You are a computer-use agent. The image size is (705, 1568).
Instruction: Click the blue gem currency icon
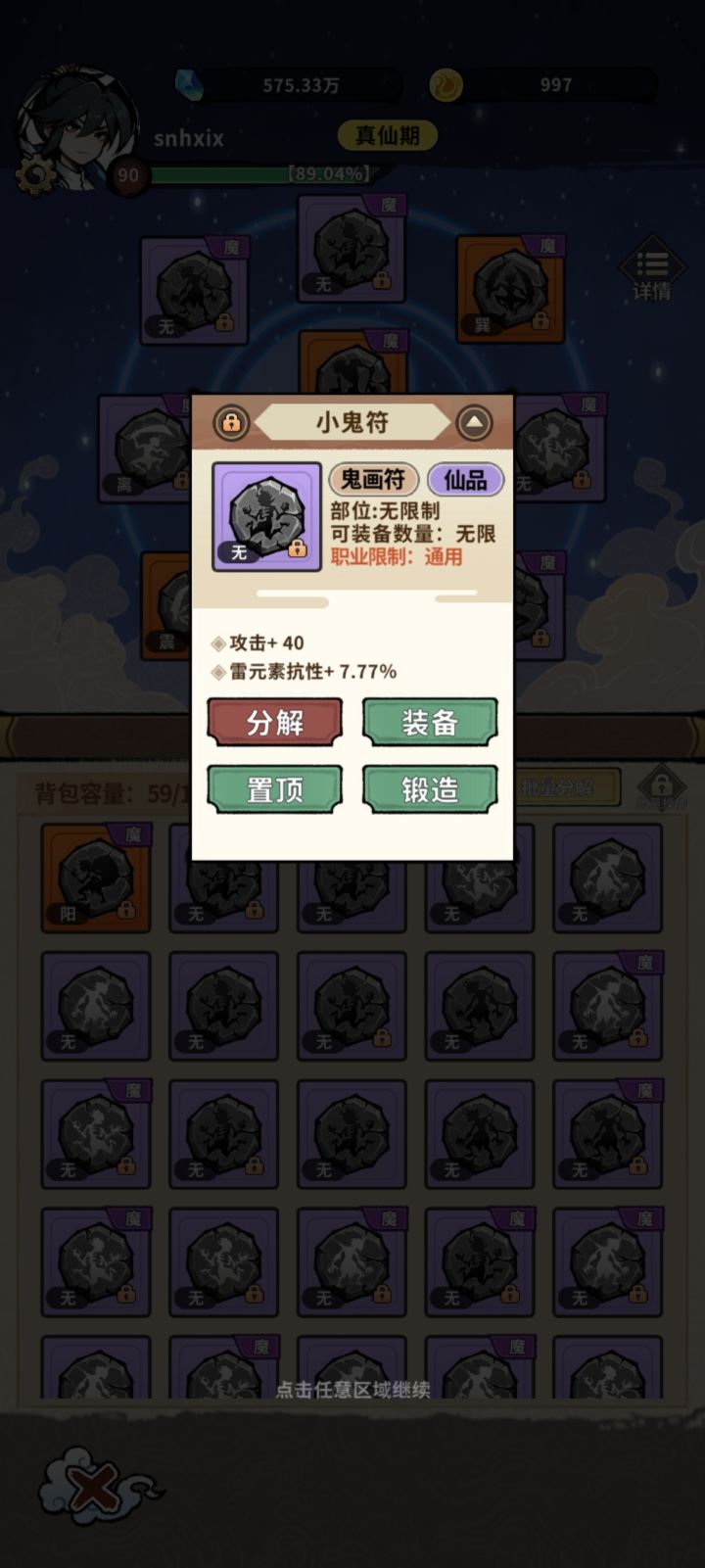tap(189, 85)
